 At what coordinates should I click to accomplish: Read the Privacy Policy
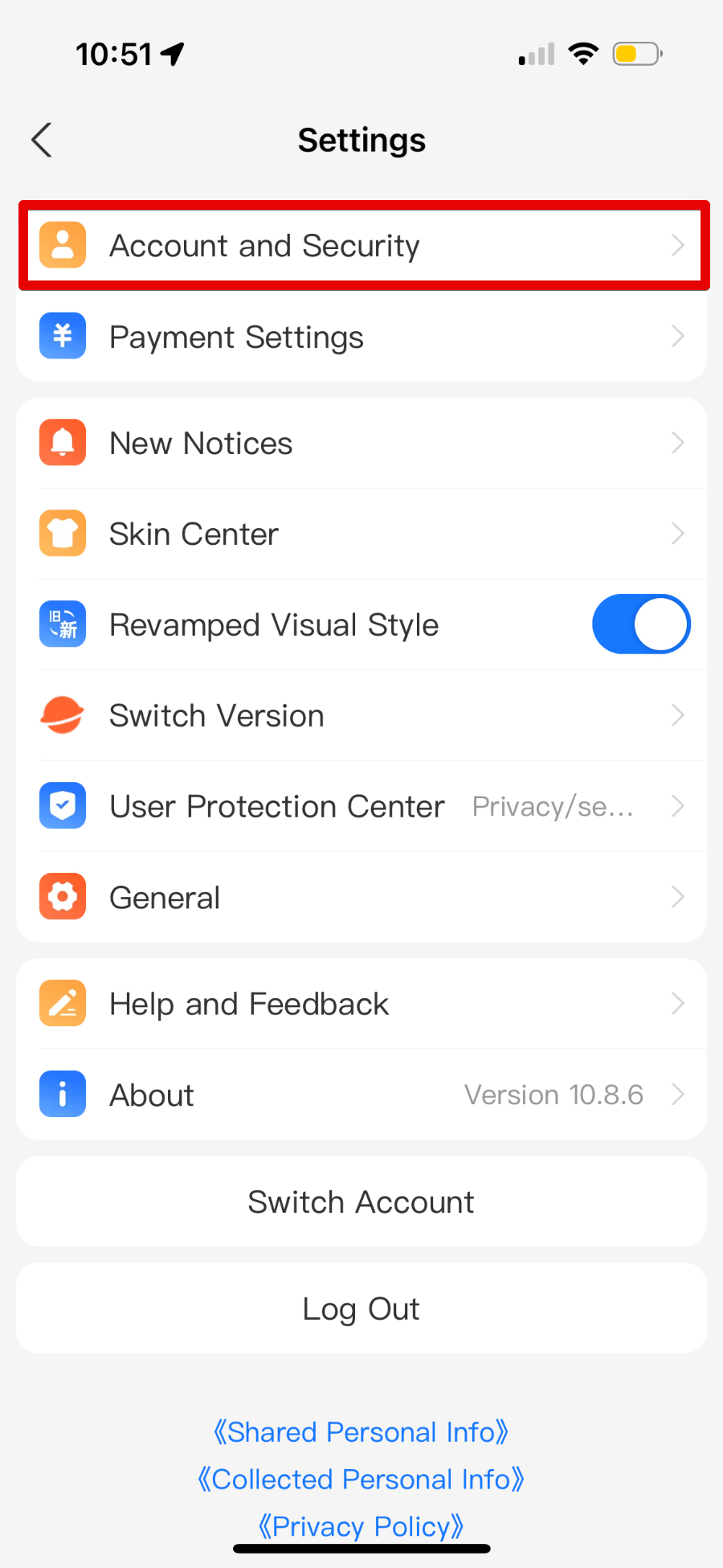pyautogui.click(x=361, y=1525)
